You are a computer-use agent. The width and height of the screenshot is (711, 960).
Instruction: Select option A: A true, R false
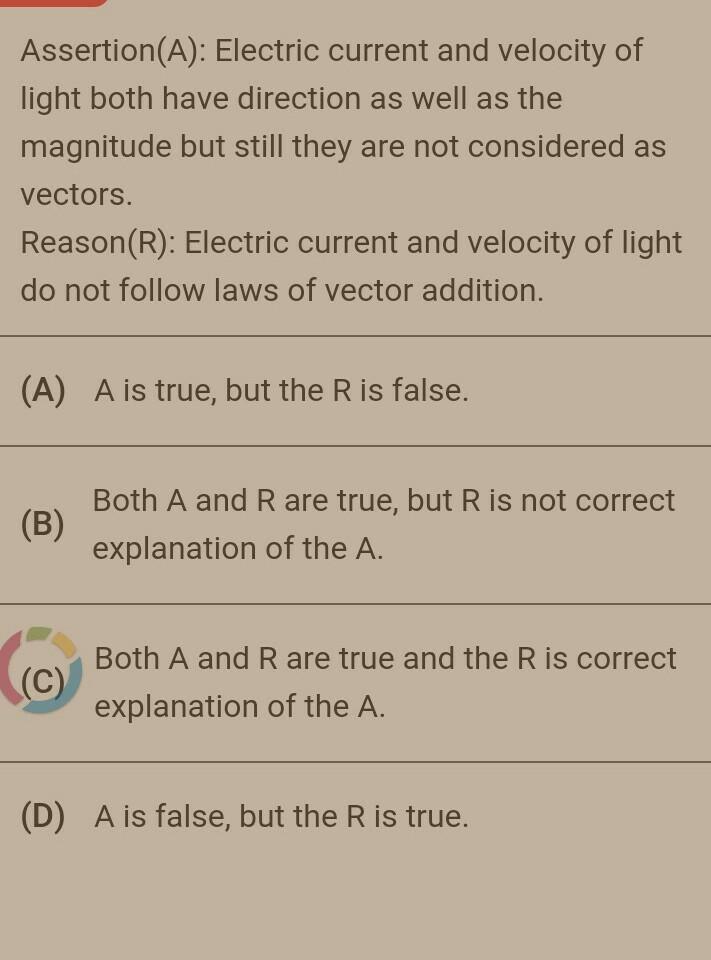coord(280,391)
